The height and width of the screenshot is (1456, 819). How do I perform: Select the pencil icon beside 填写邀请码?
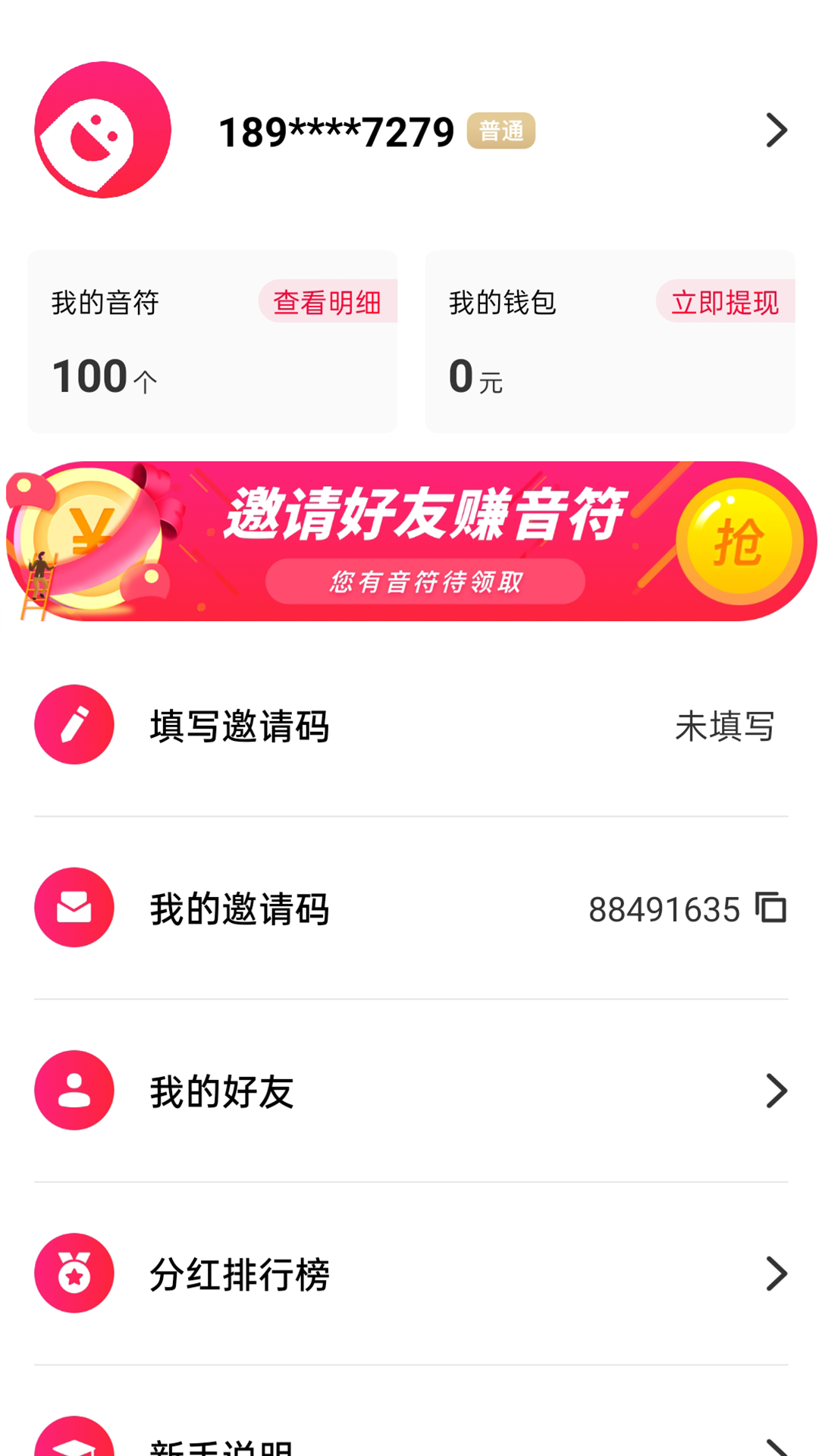tap(74, 725)
